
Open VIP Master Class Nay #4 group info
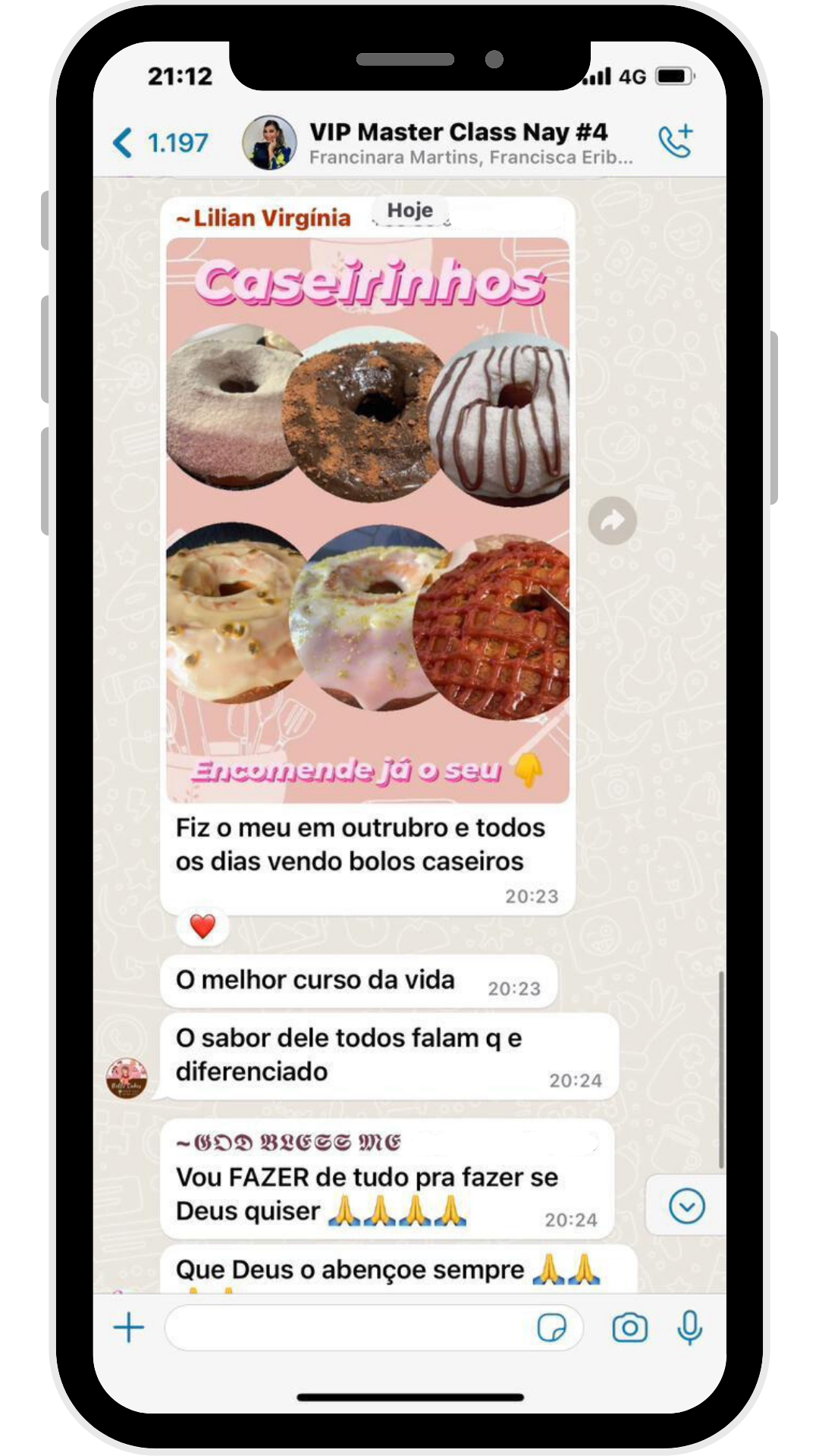pyautogui.click(x=459, y=142)
